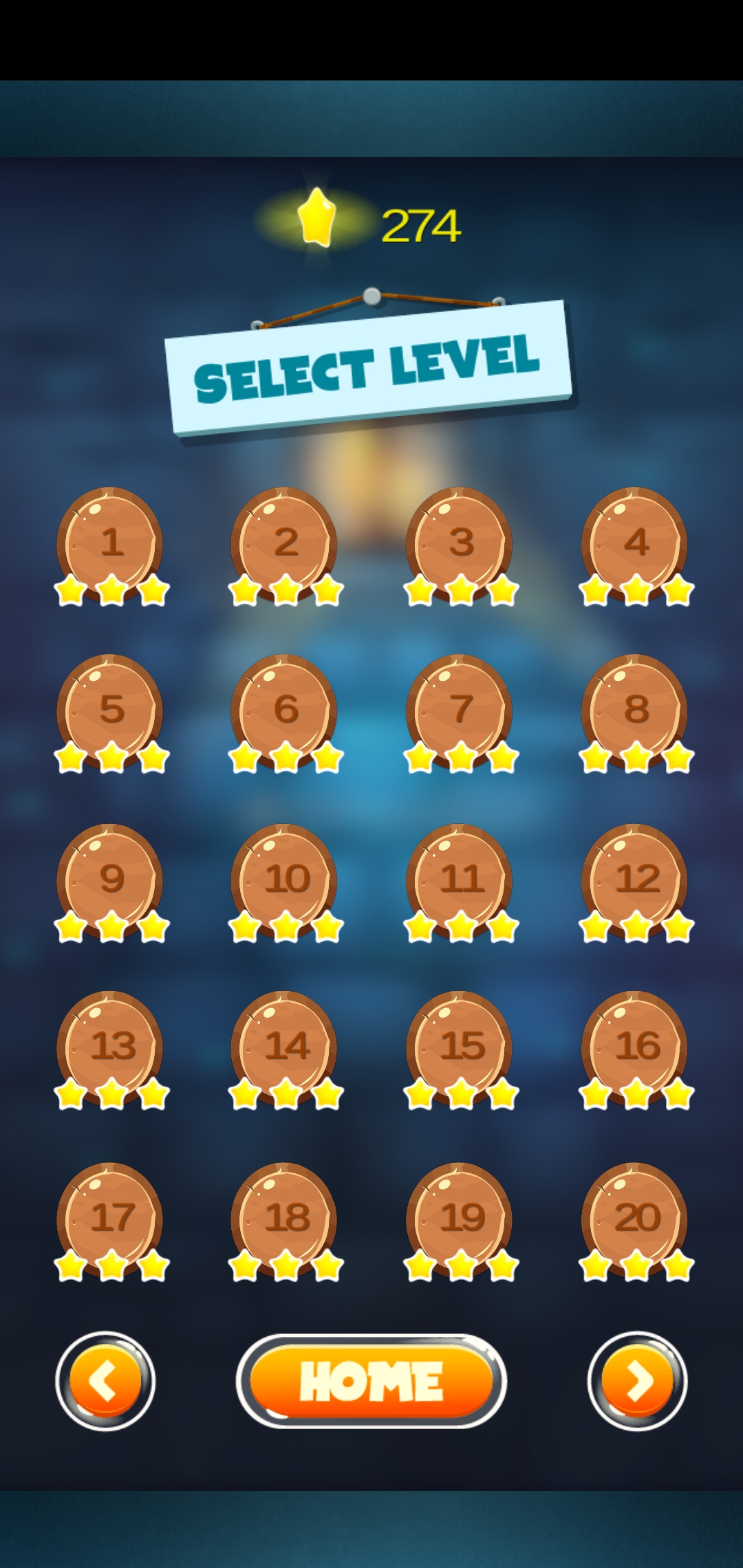The image size is (743, 1568).
Task: Go to the previous level page
Action: coord(105,1381)
